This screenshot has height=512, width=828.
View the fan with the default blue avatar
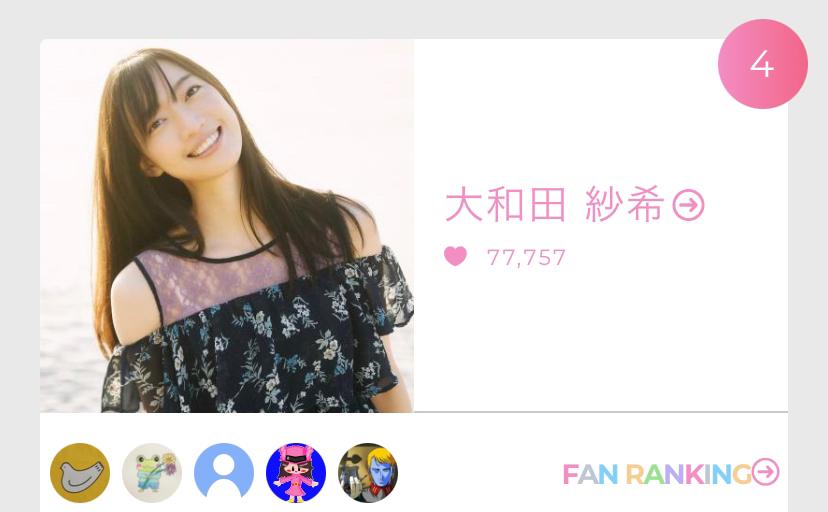click(224, 473)
